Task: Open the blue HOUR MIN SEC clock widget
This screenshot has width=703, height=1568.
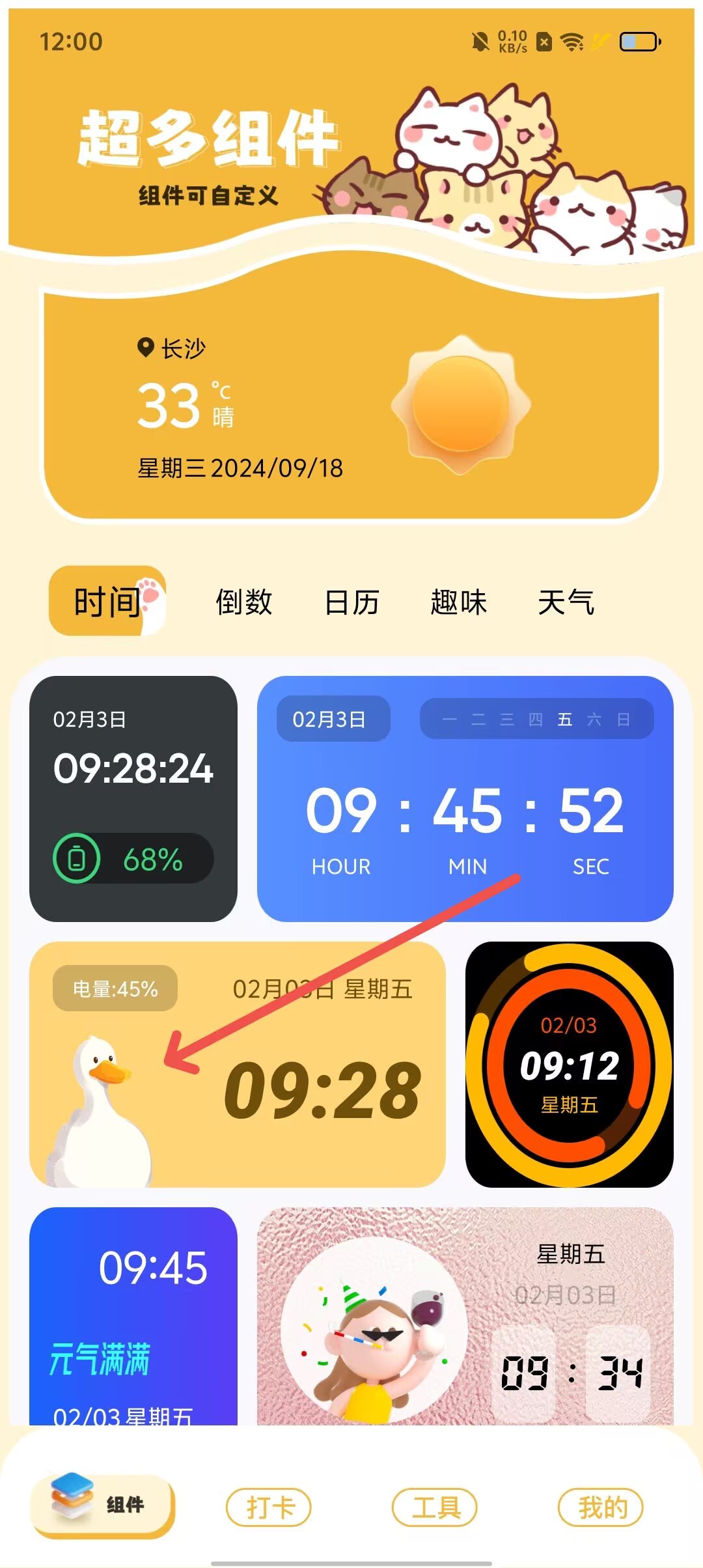Action: 465,798
